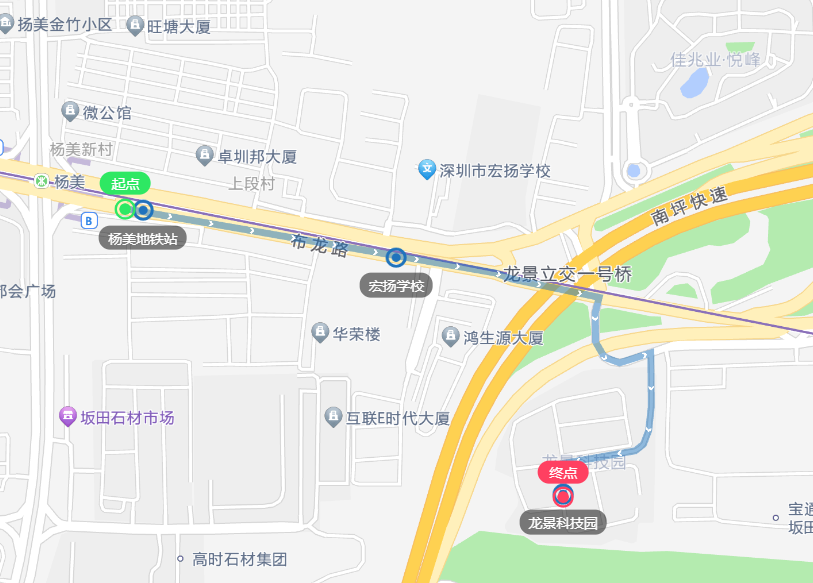Viewport: 813px width, 583px height.
Task: Tap the 宏扬学校 bus stop marker
Action: 397,258
